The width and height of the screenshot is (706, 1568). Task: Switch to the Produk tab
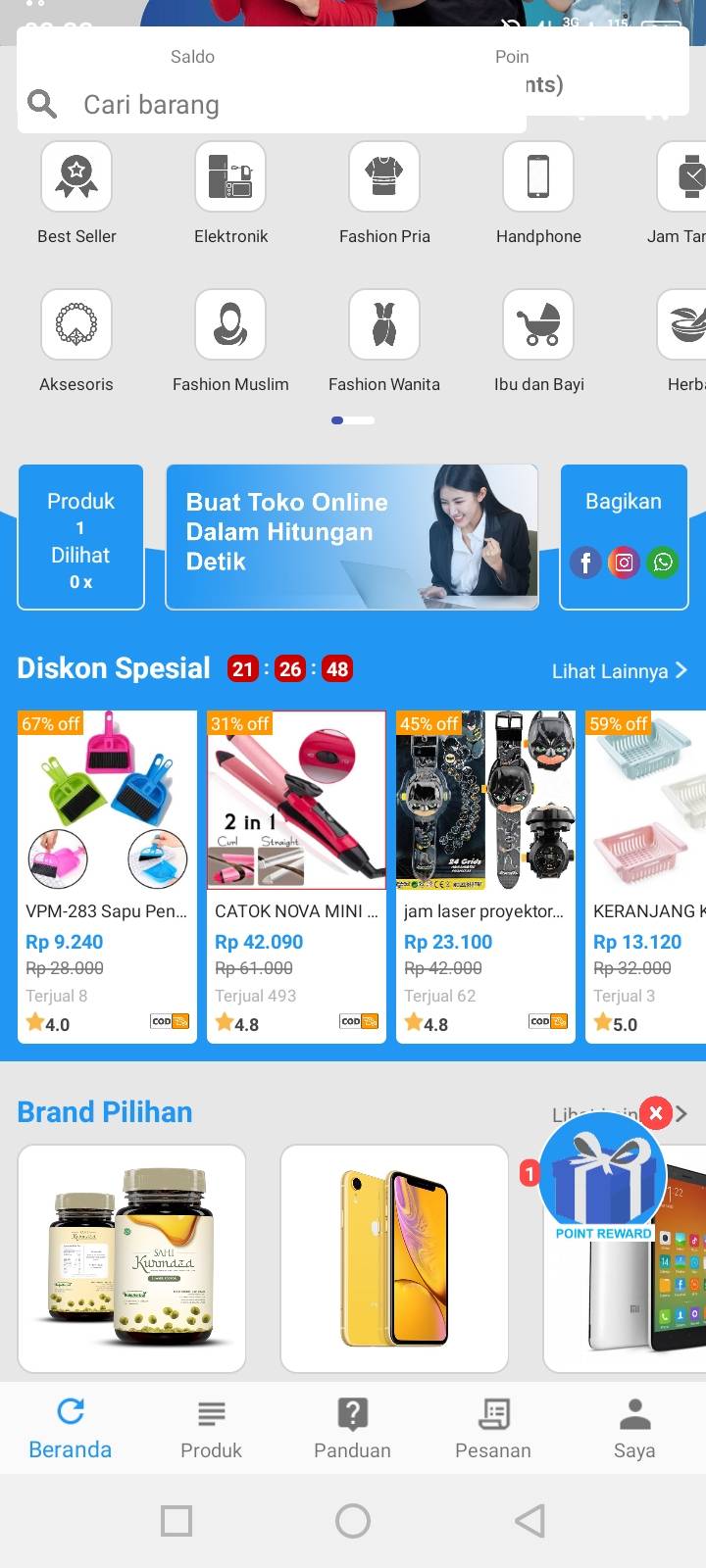pyautogui.click(x=211, y=1429)
